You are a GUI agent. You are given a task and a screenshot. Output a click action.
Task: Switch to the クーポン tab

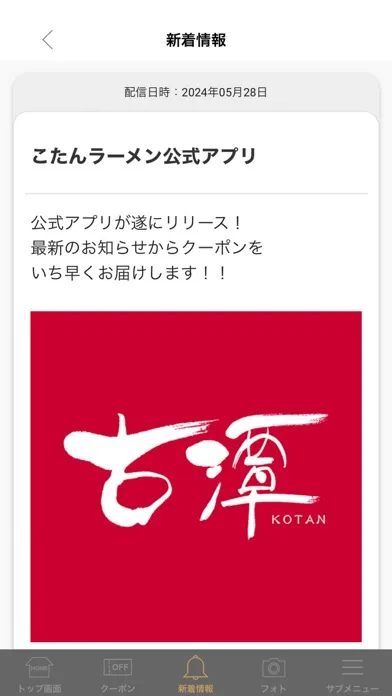point(118,673)
